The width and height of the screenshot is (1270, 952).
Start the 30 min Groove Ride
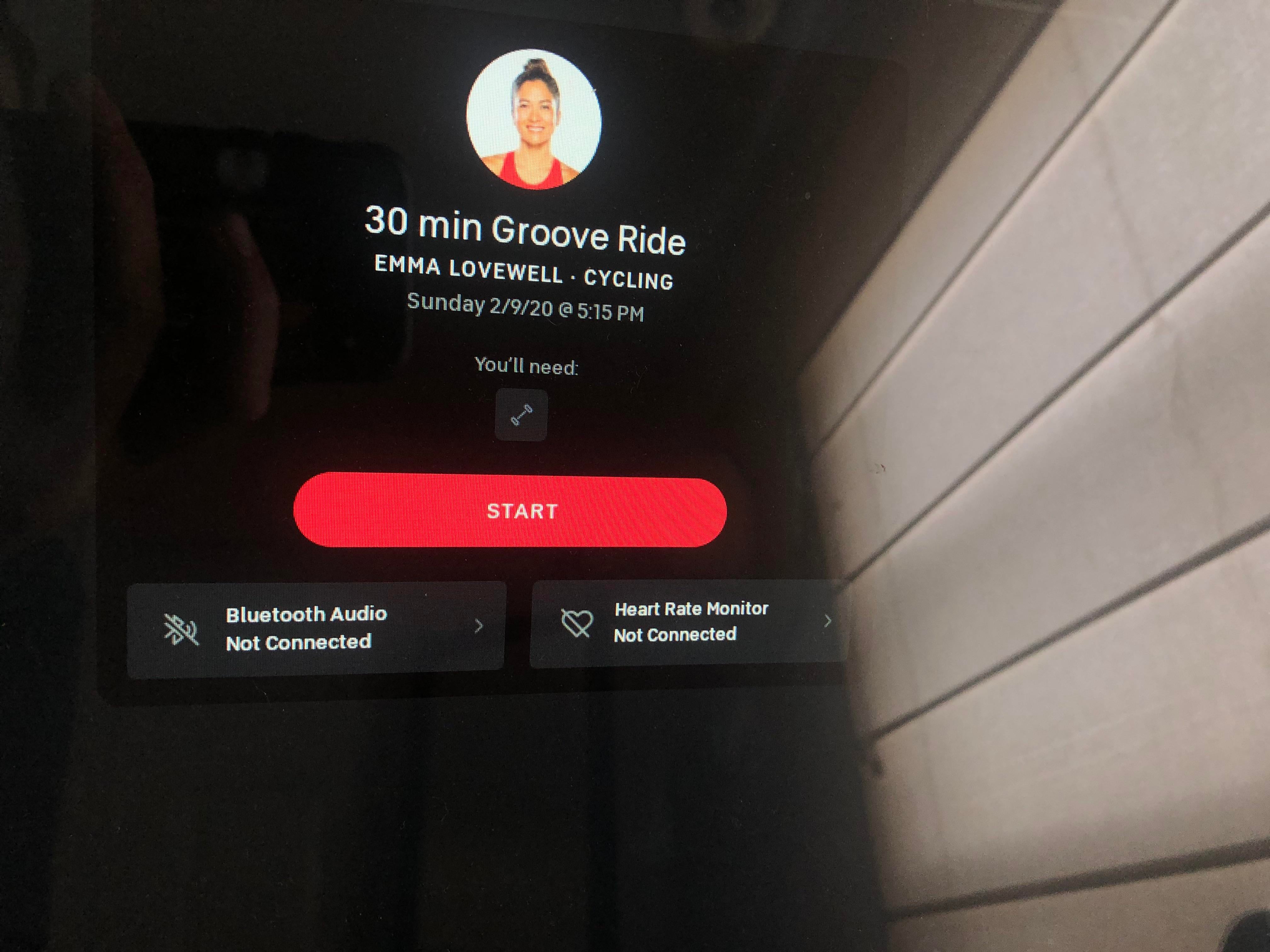[x=510, y=510]
